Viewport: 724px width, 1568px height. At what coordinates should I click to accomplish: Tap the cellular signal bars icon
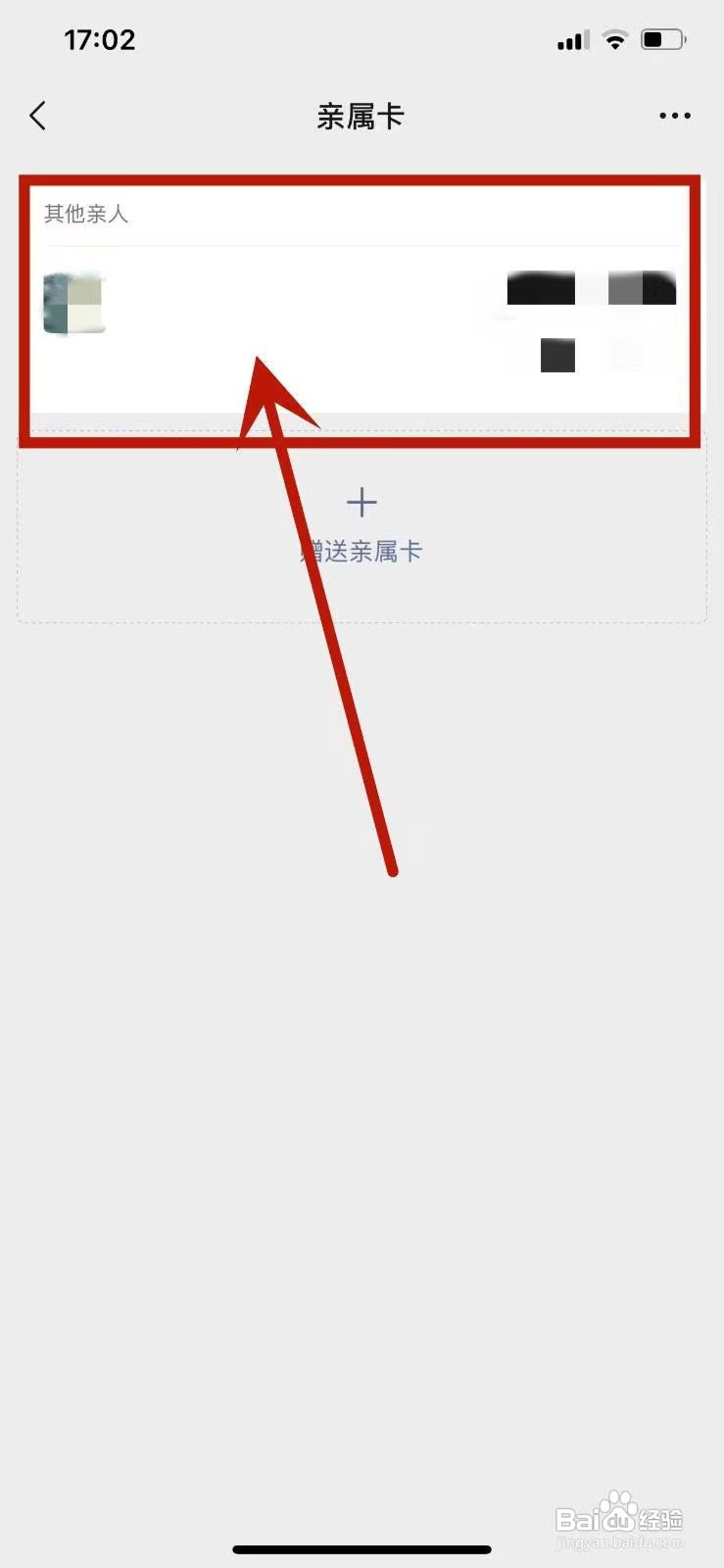pos(571,40)
